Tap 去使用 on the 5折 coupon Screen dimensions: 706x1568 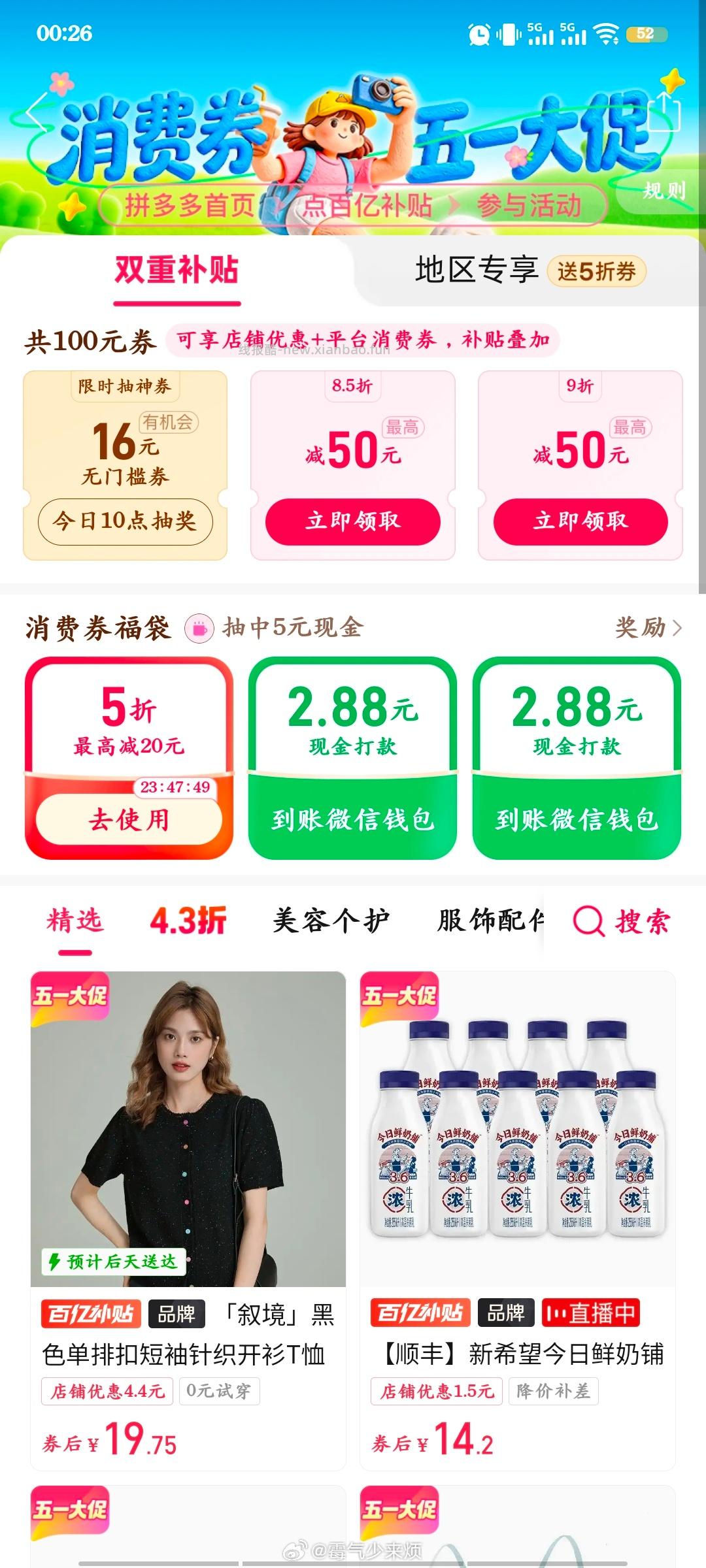(129, 822)
